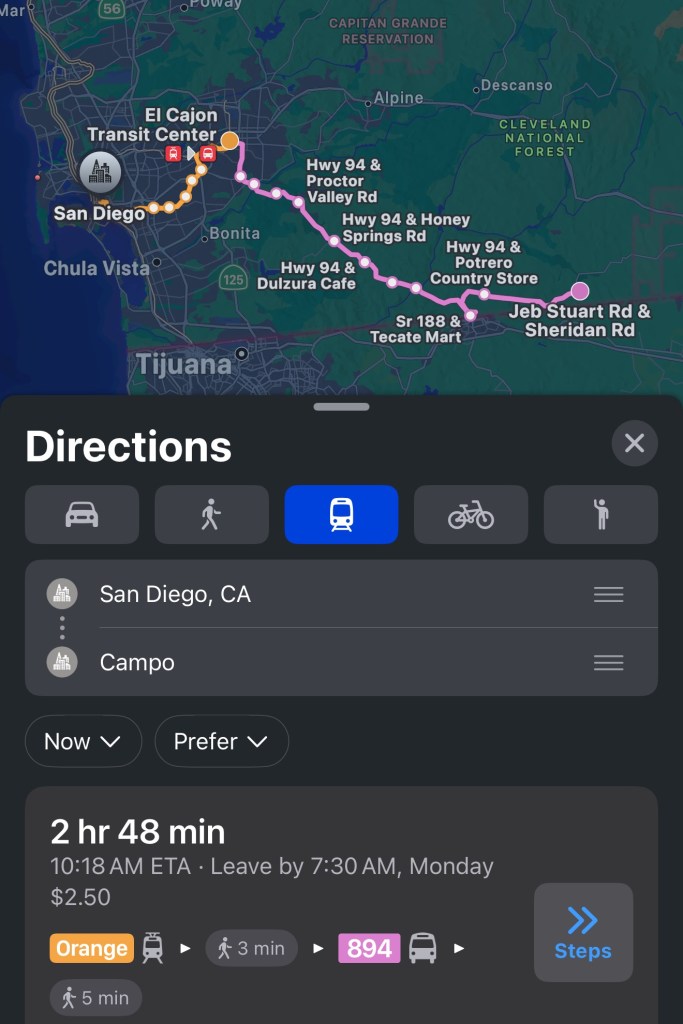
Task: Switch to ride-hailing directions
Action: click(600, 514)
